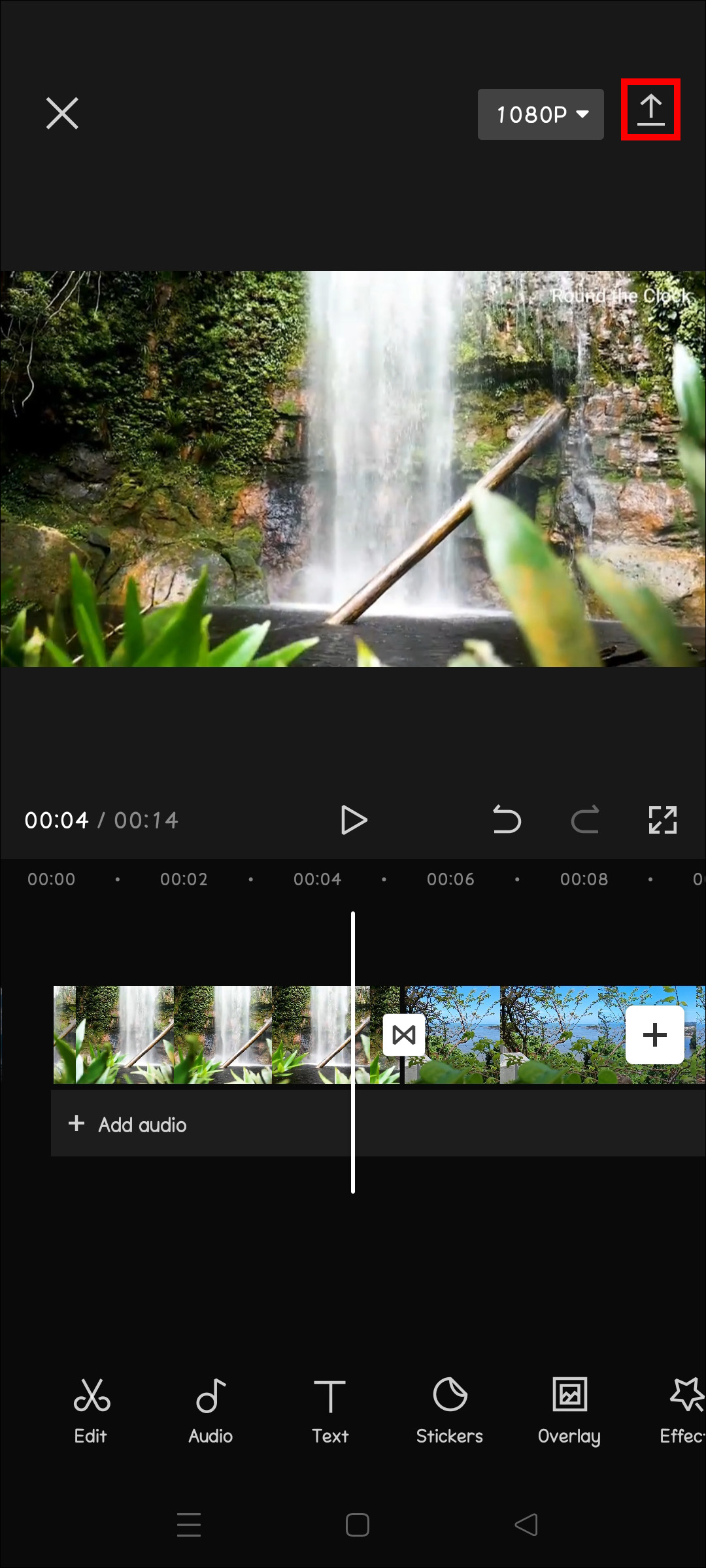Close the editor with the X
The image size is (706, 1568).
coord(62,114)
